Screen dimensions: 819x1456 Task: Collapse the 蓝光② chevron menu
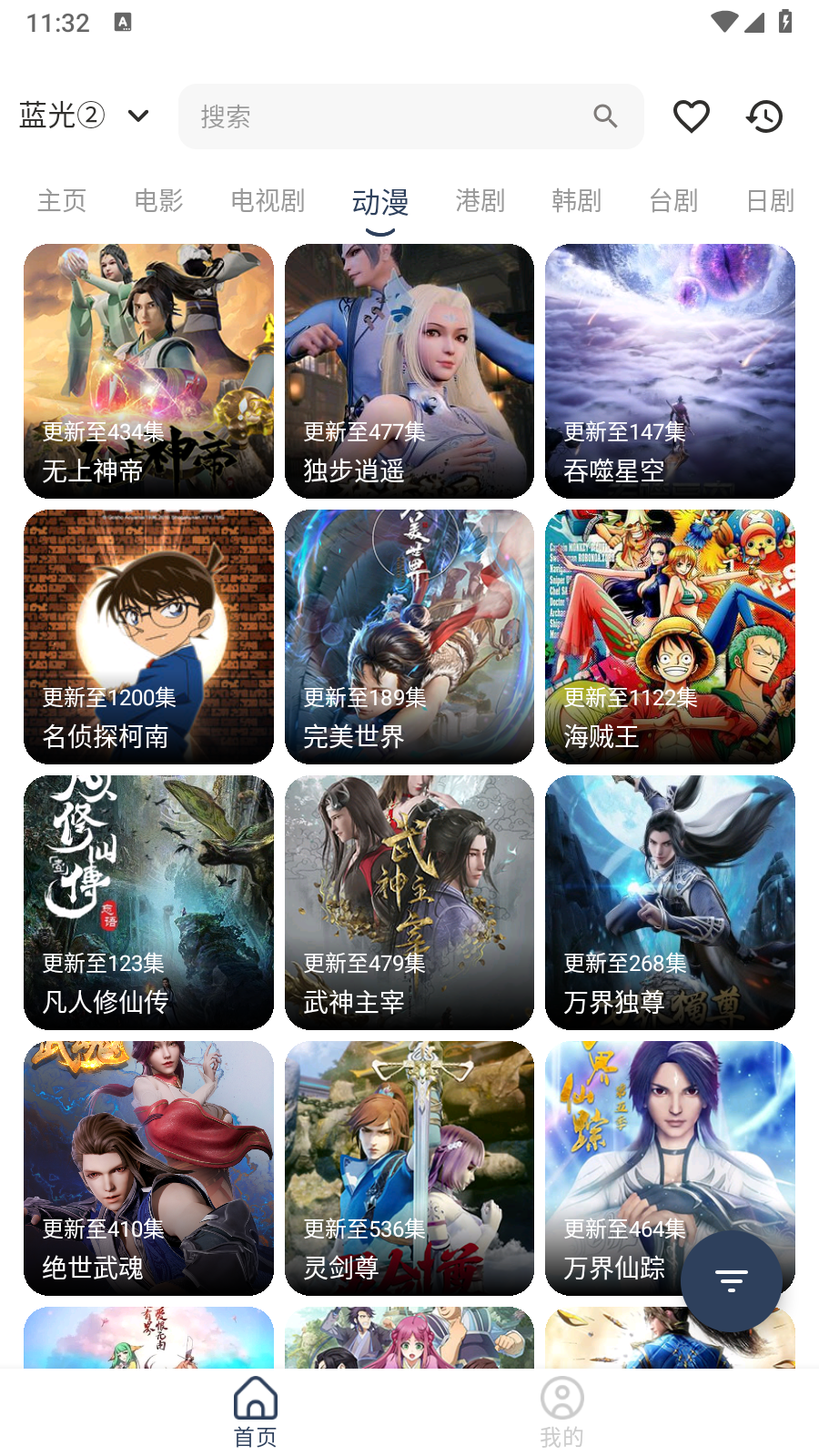coord(137,116)
